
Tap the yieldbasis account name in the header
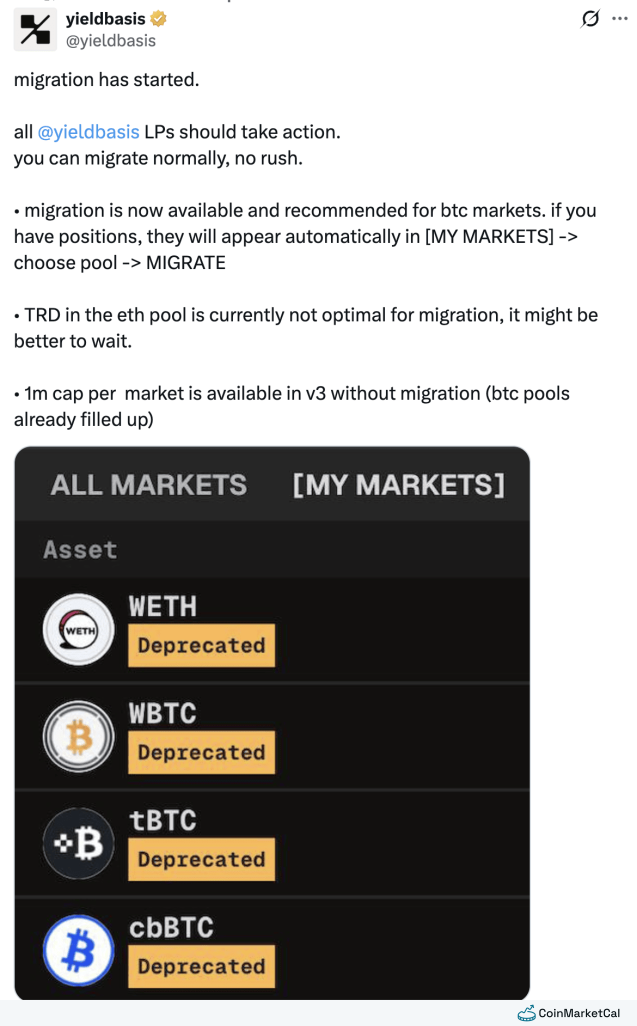click(105, 19)
